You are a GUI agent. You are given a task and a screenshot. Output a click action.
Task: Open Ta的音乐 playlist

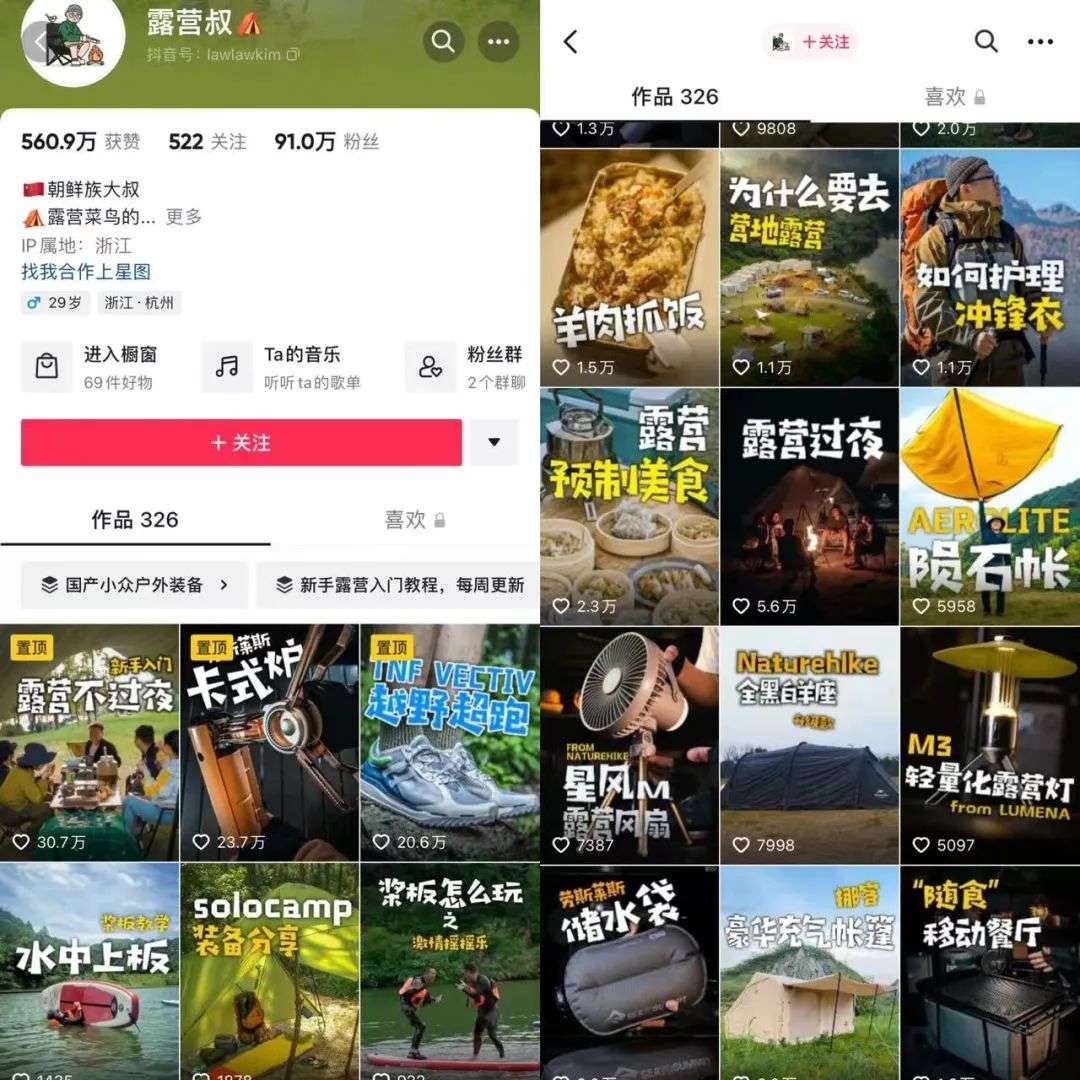pos(290,367)
